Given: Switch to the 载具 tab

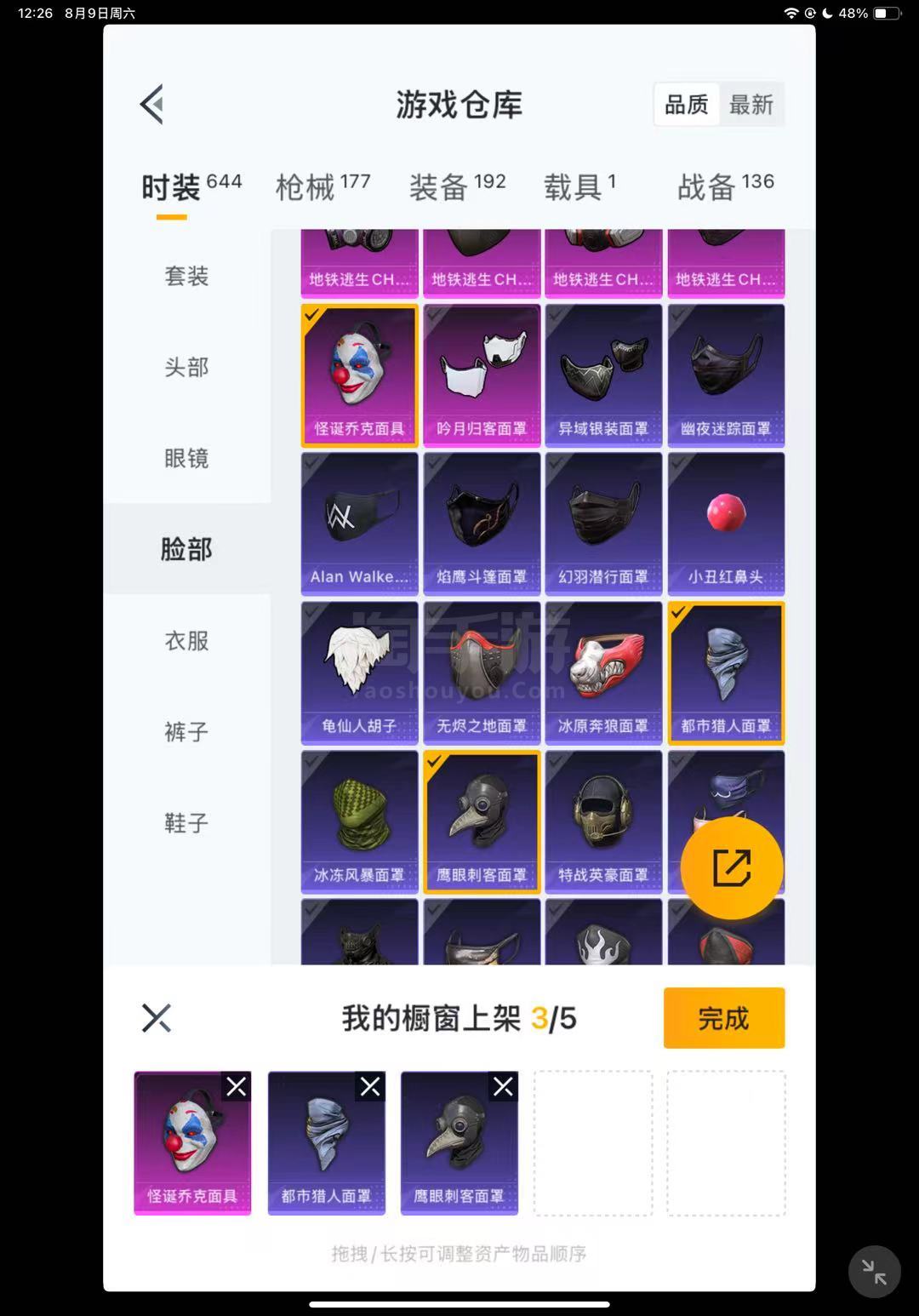Looking at the screenshot, I should pos(579,186).
